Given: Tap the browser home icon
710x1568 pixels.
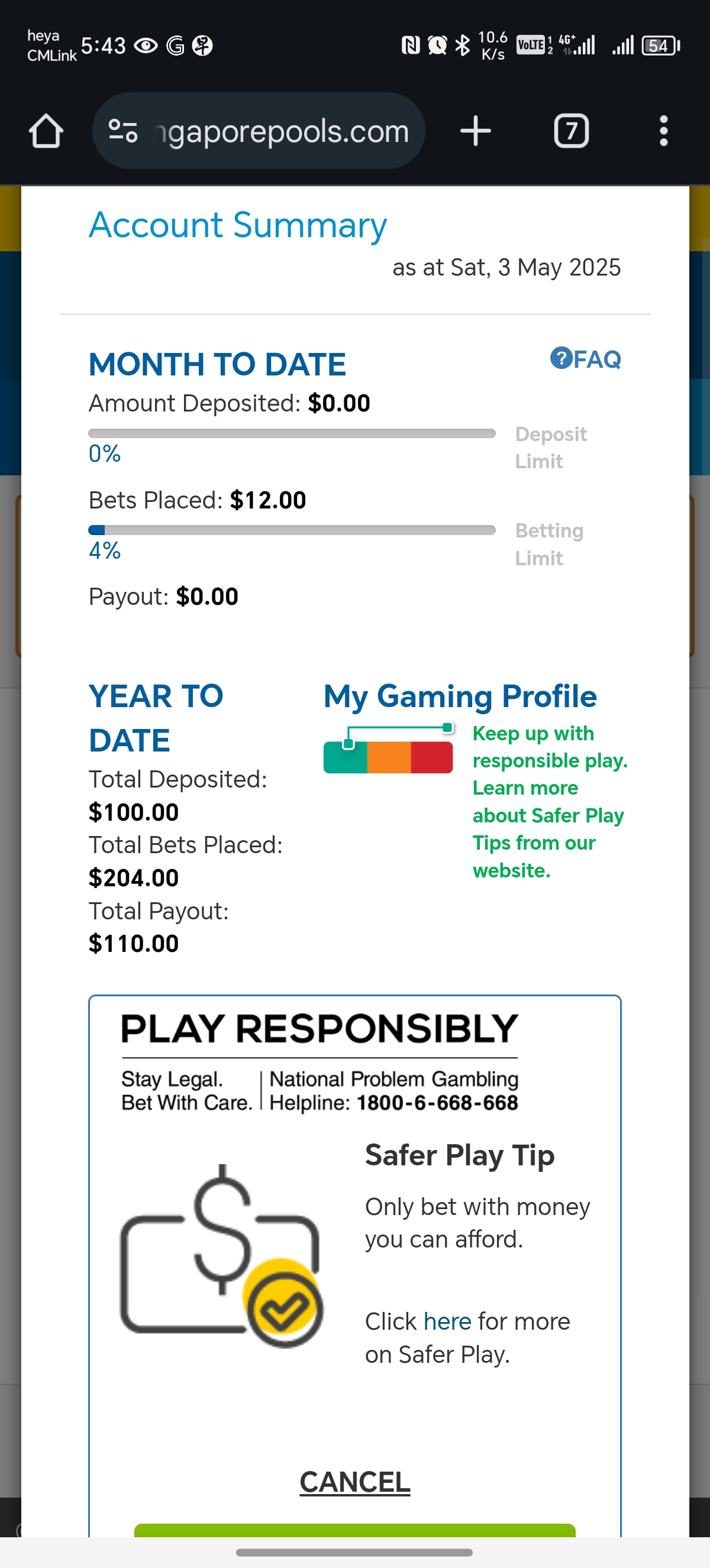Looking at the screenshot, I should click(x=45, y=130).
